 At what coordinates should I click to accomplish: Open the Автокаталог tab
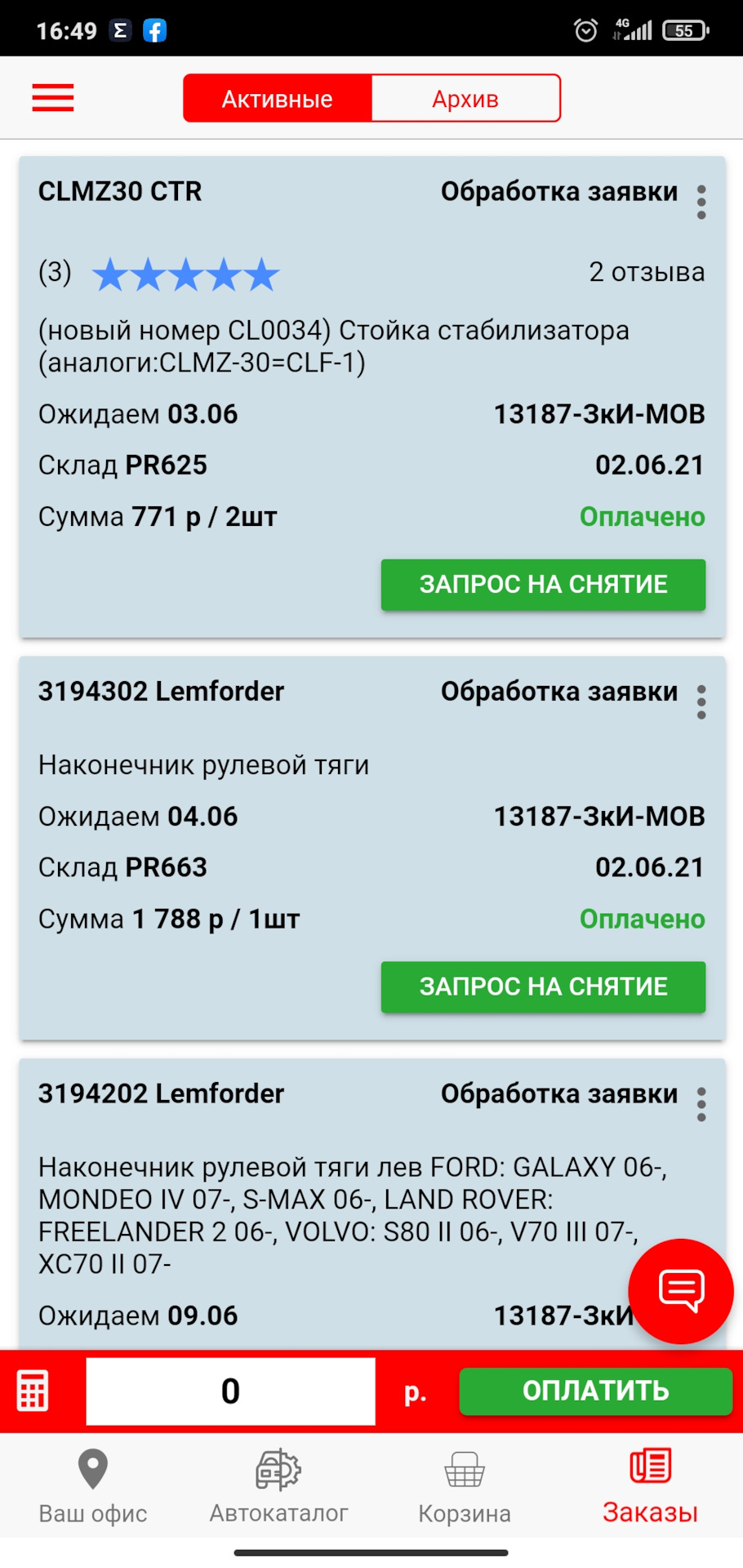click(x=278, y=1486)
